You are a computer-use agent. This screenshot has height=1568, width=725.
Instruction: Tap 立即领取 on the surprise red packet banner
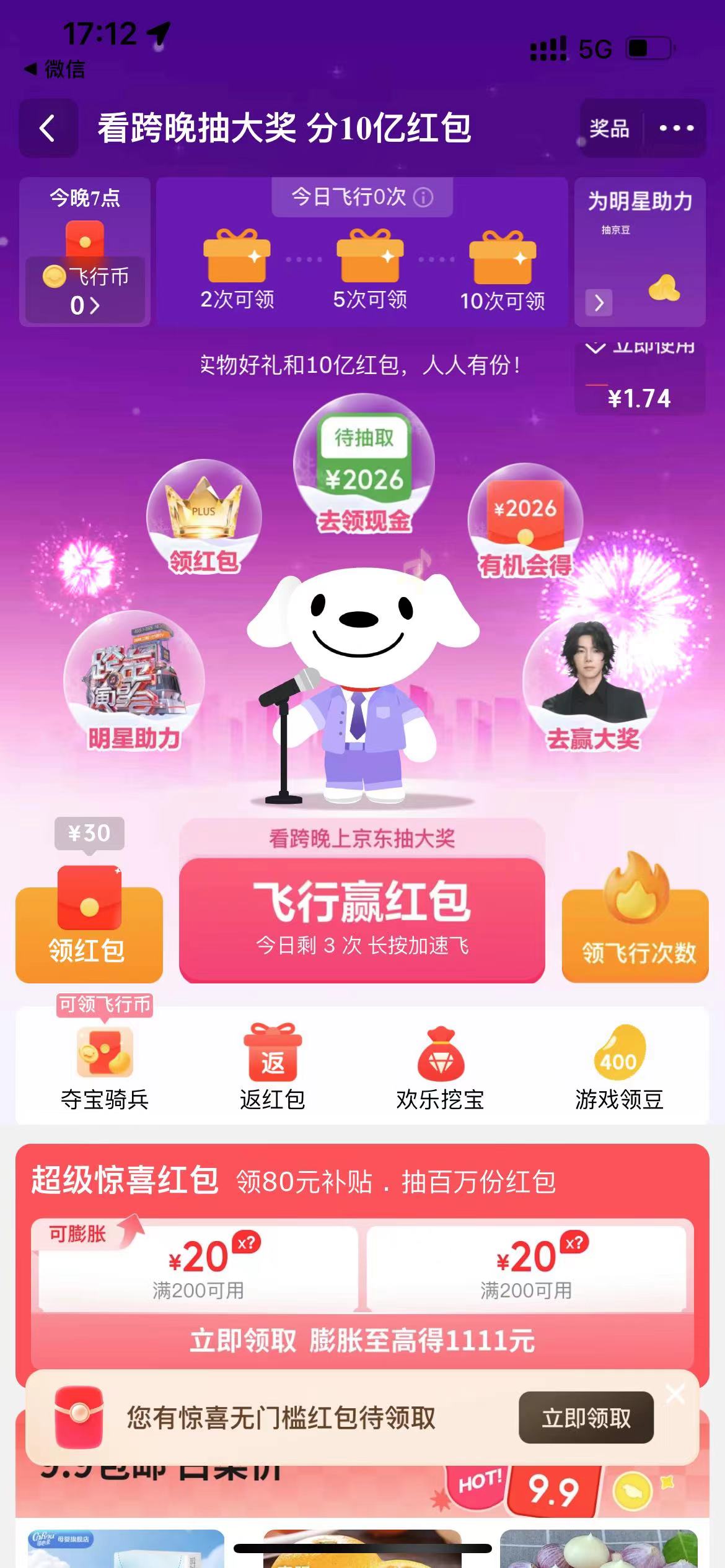(x=586, y=1418)
